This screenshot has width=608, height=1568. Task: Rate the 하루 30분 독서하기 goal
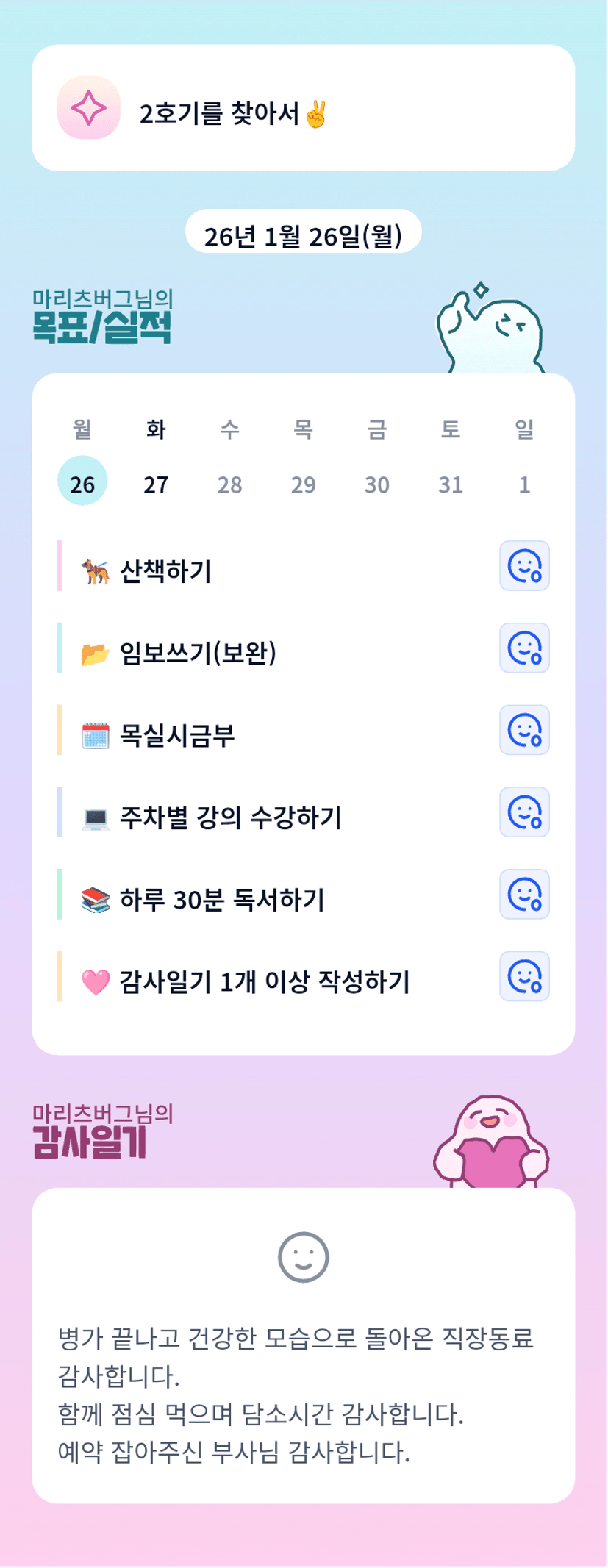pyautogui.click(x=524, y=895)
